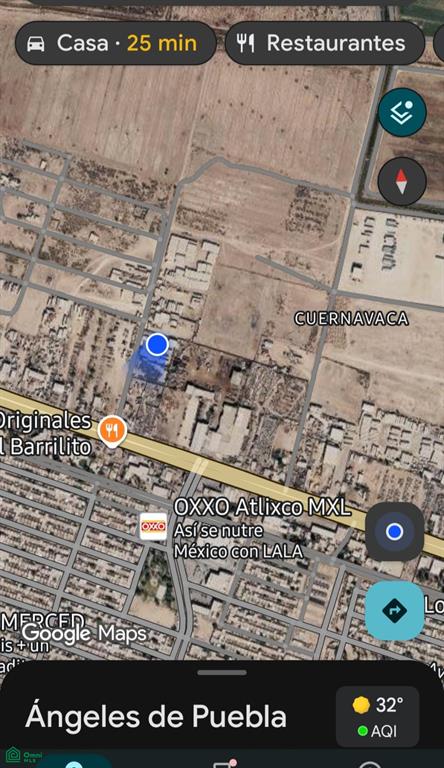
Task: Center map on my location
Action: (395, 531)
